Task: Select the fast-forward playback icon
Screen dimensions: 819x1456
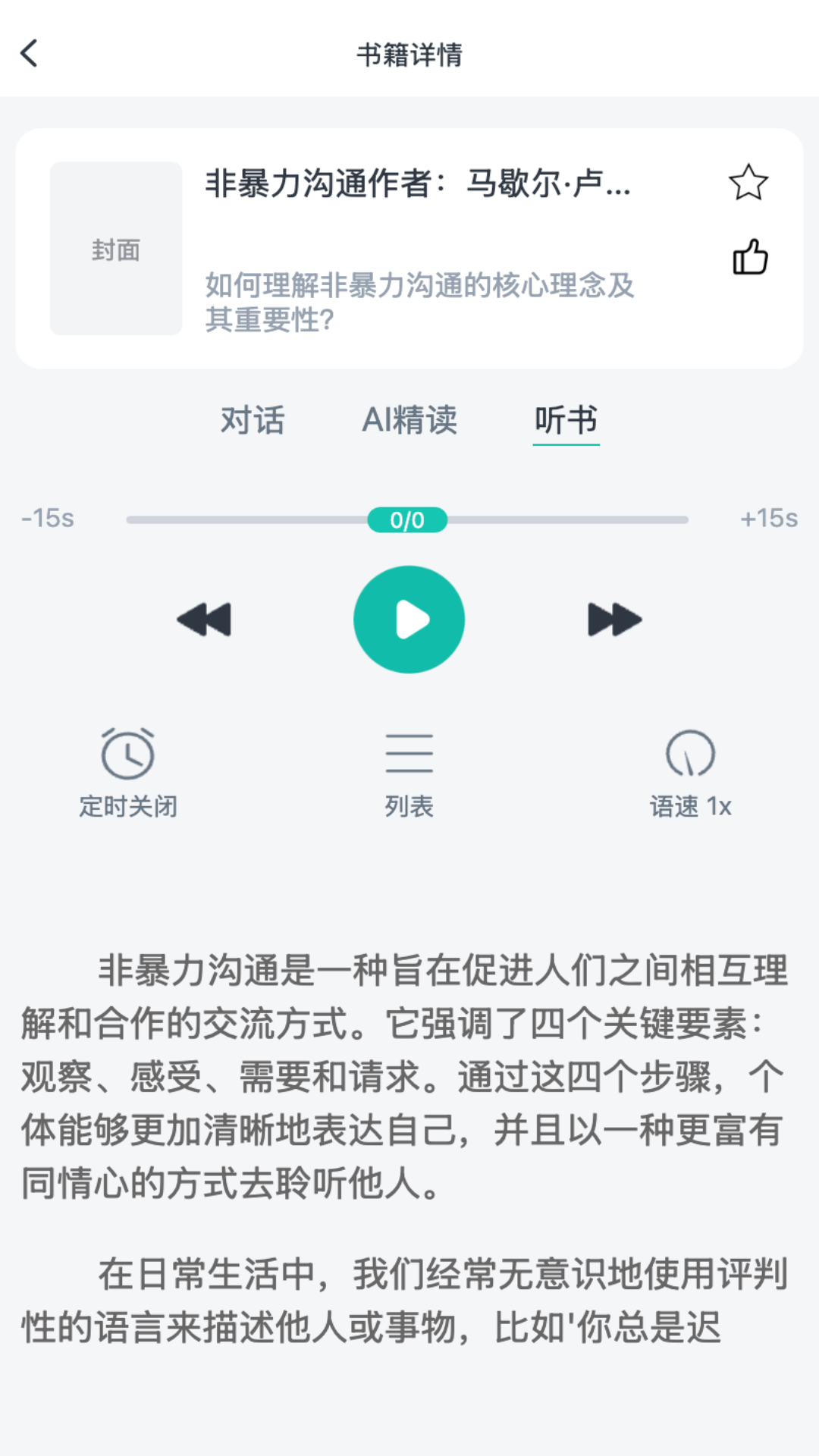Action: point(614,619)
